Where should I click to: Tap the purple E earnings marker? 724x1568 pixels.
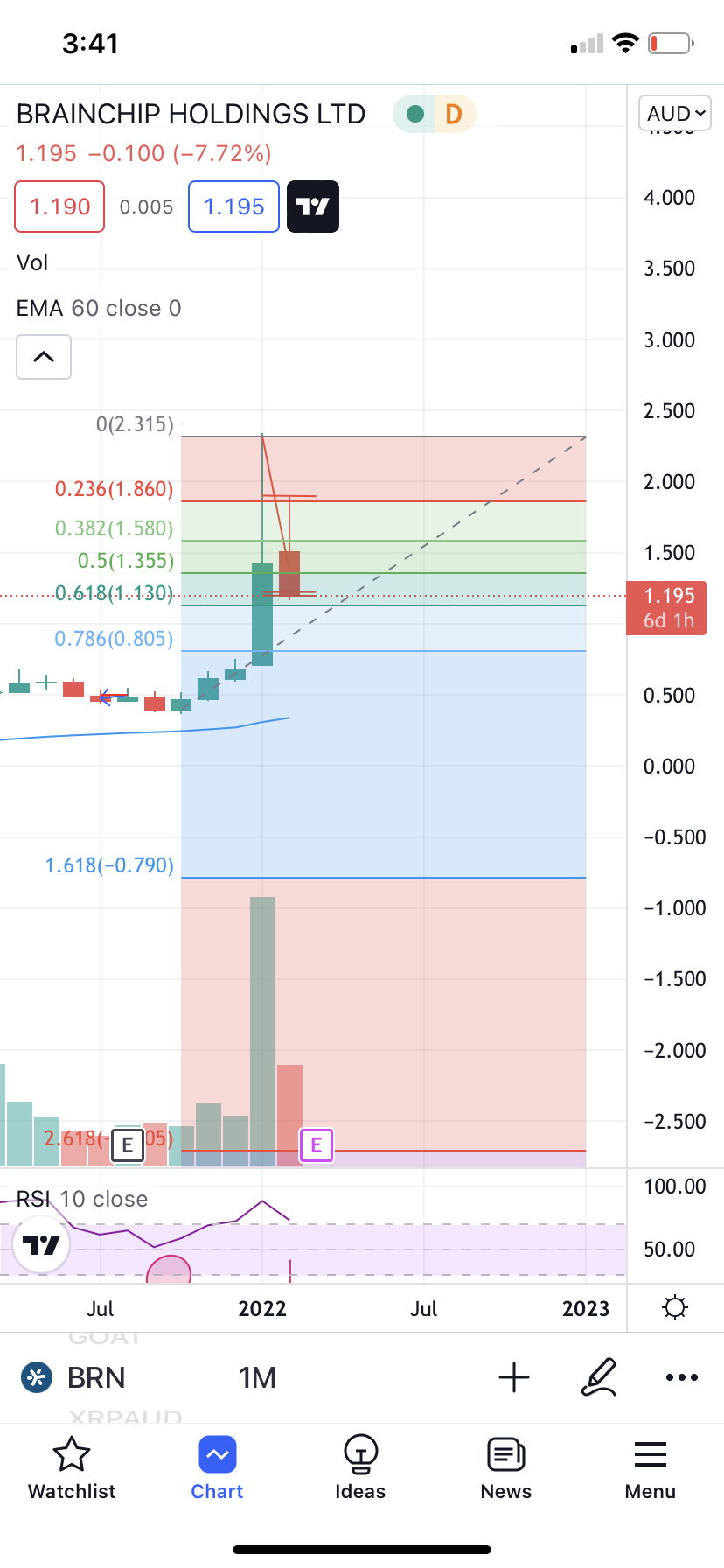[317, 1144]
